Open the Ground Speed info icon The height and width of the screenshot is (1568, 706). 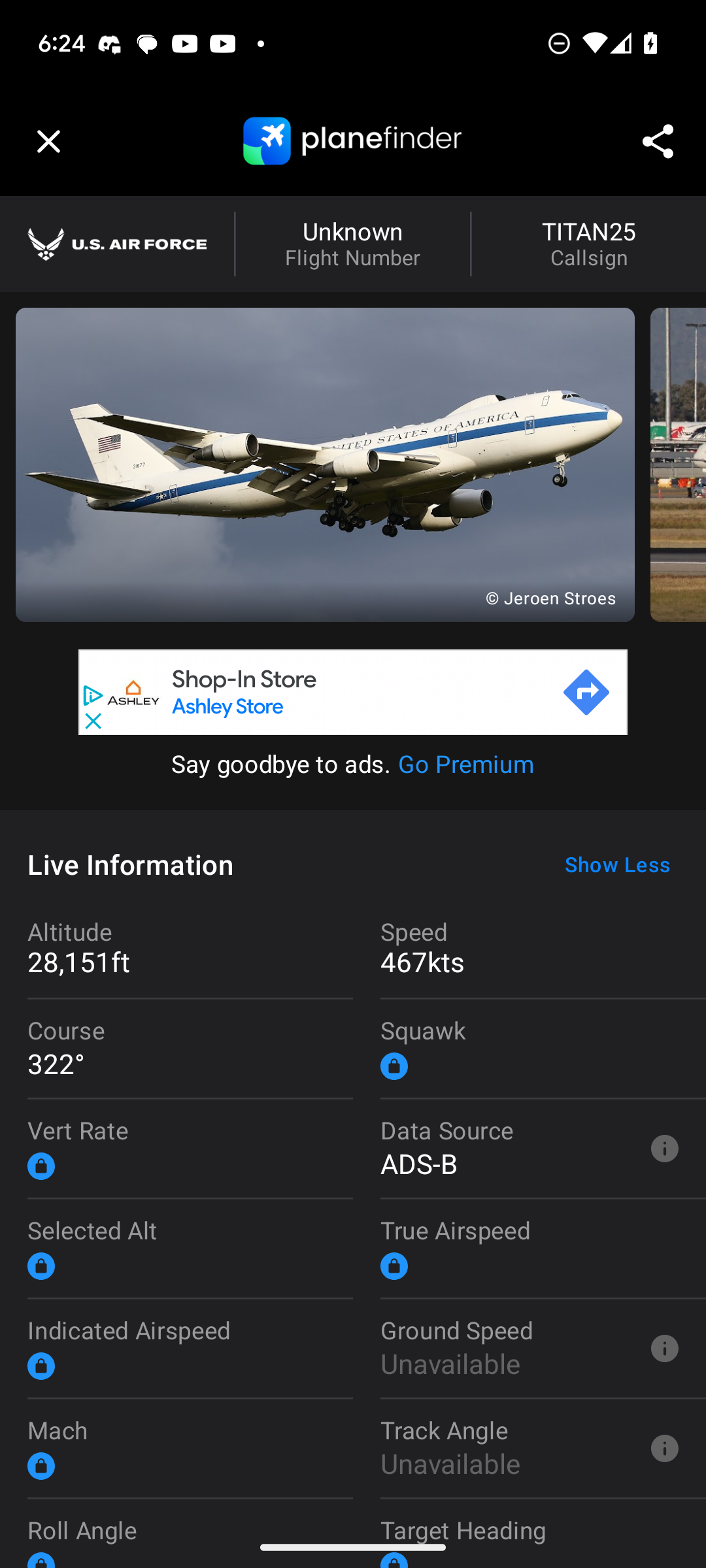pyautogui.click(x=664, y=1348)
